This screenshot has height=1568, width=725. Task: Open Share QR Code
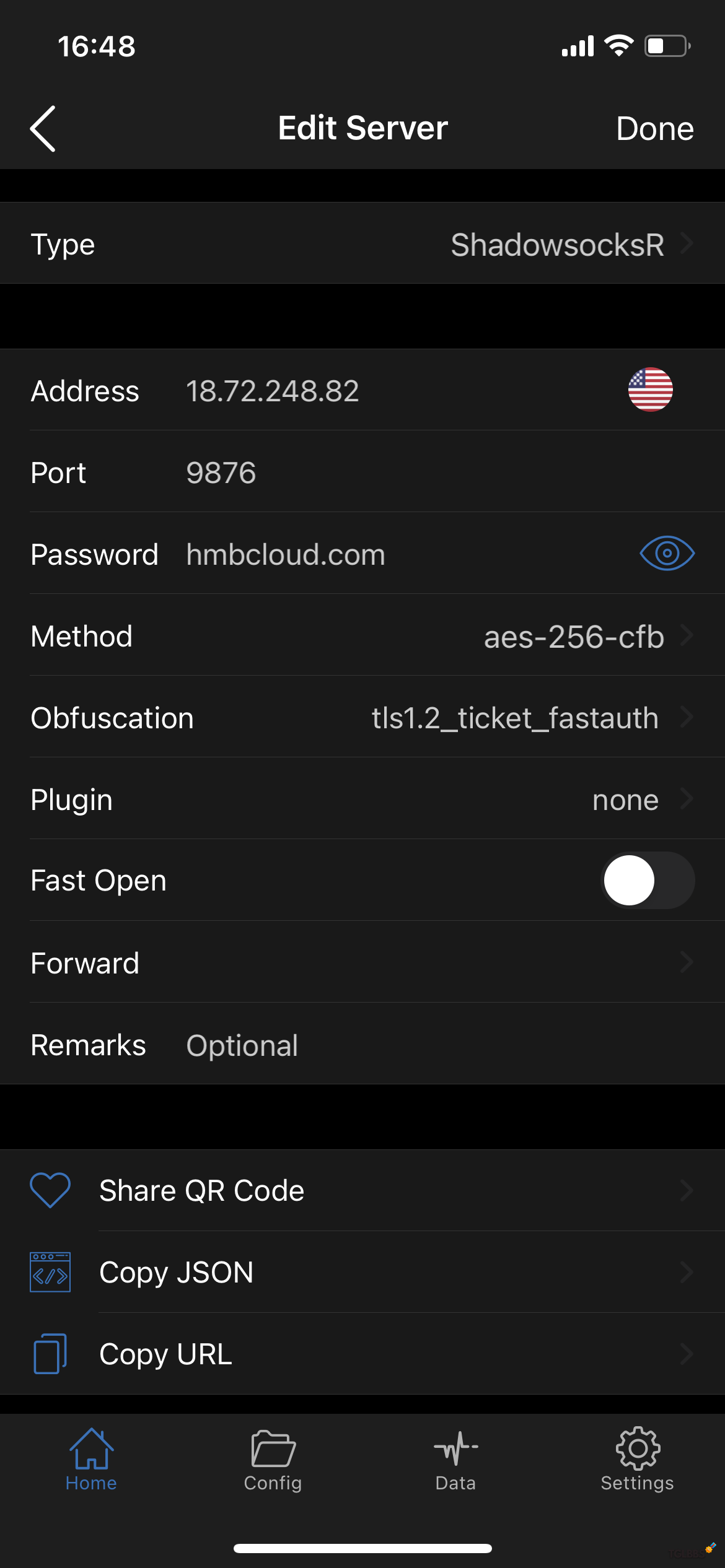click(x=362, y=1190)
